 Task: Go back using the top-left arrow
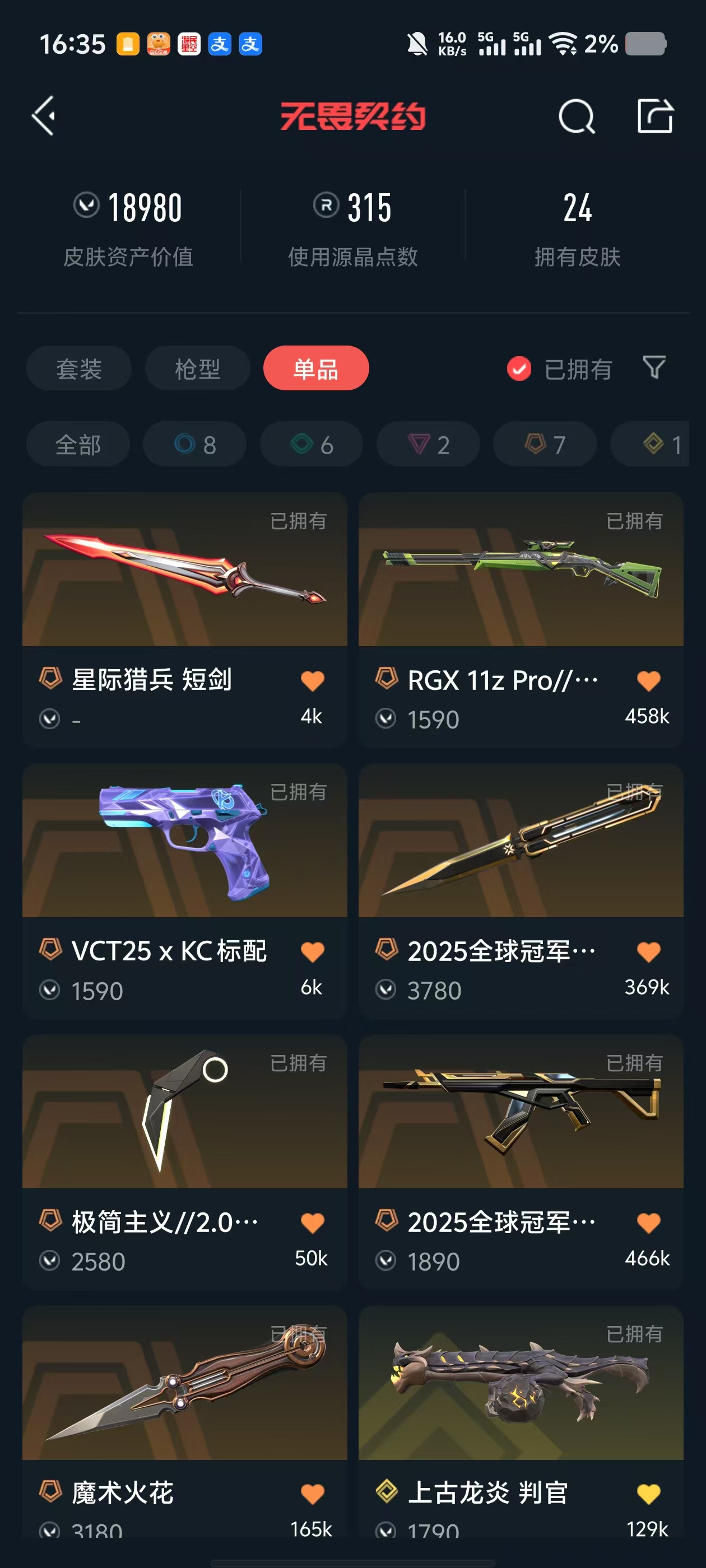pos(44,116)
